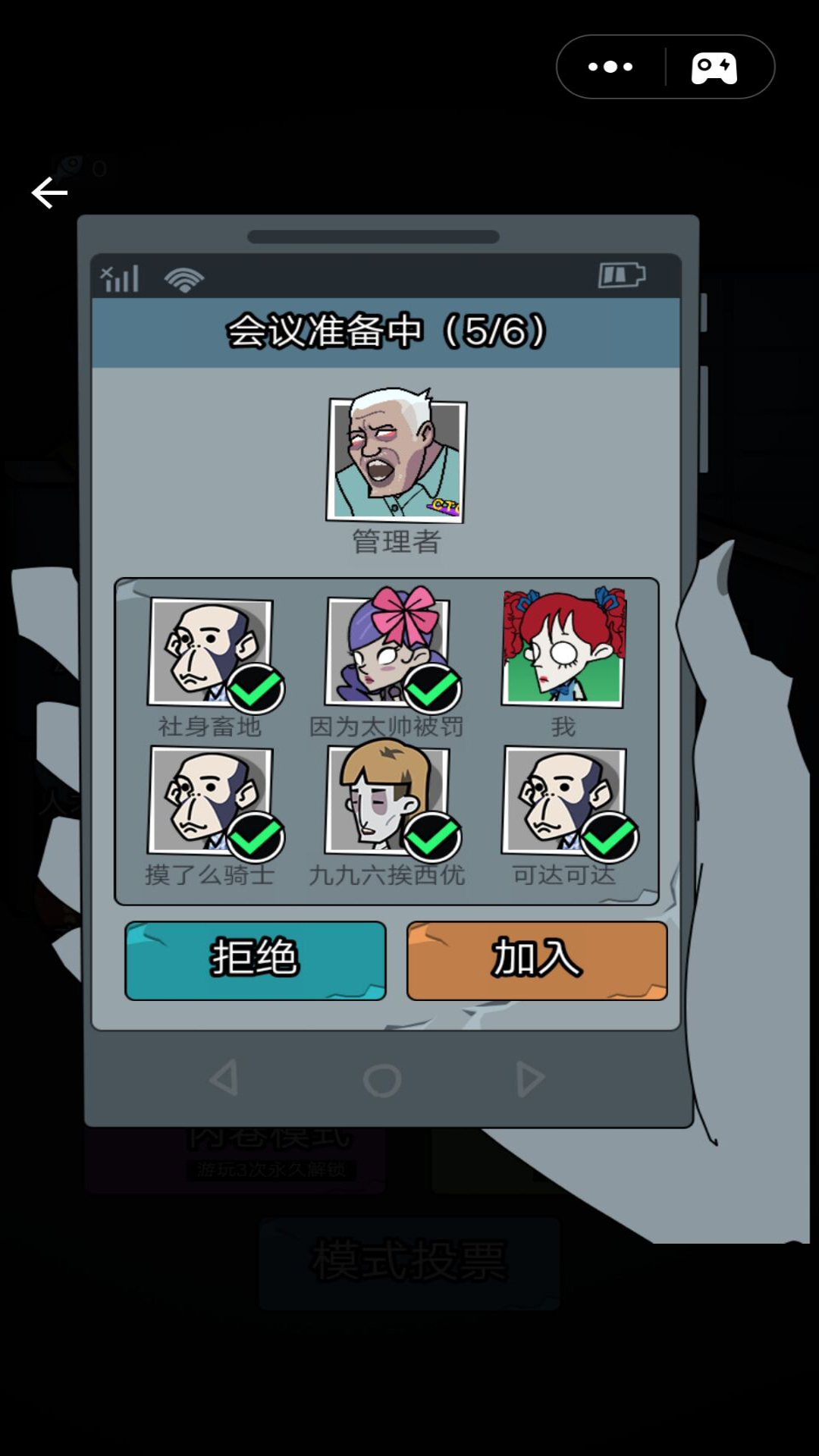Tap 加入 to join the meeting

pyautogui.click(x=537, y=960)
